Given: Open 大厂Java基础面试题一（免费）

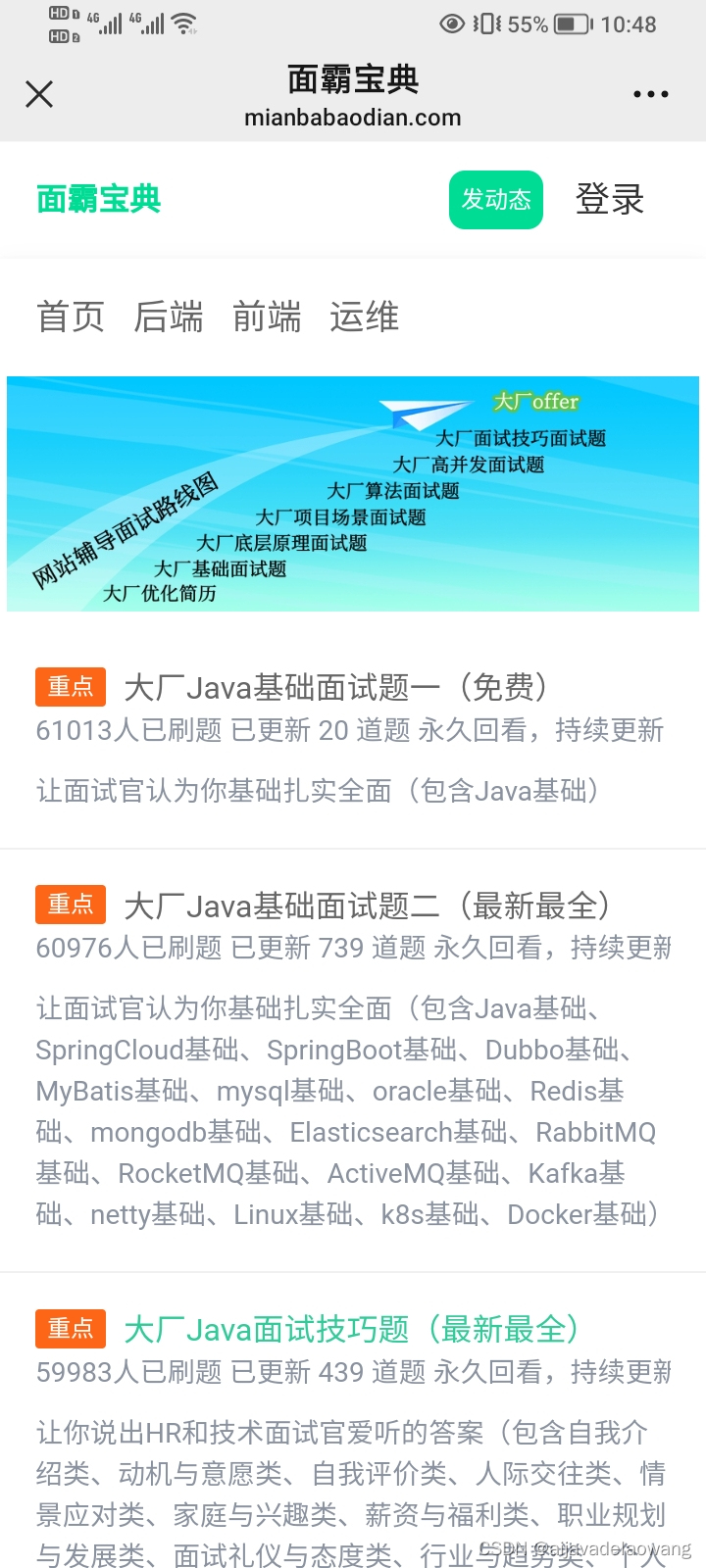Looking at the screenshot, I should [335, 688].
